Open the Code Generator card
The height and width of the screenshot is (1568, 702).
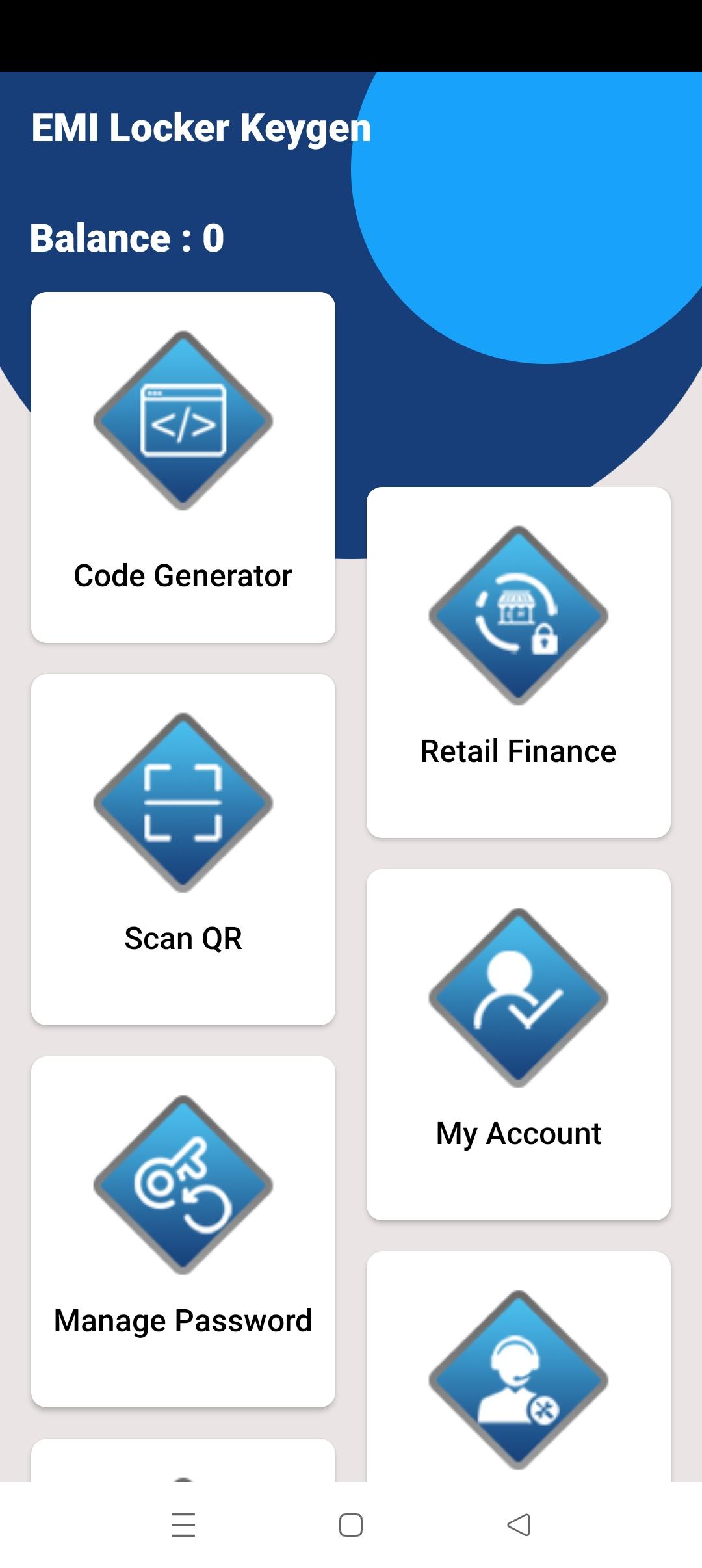tap(183, 467)
